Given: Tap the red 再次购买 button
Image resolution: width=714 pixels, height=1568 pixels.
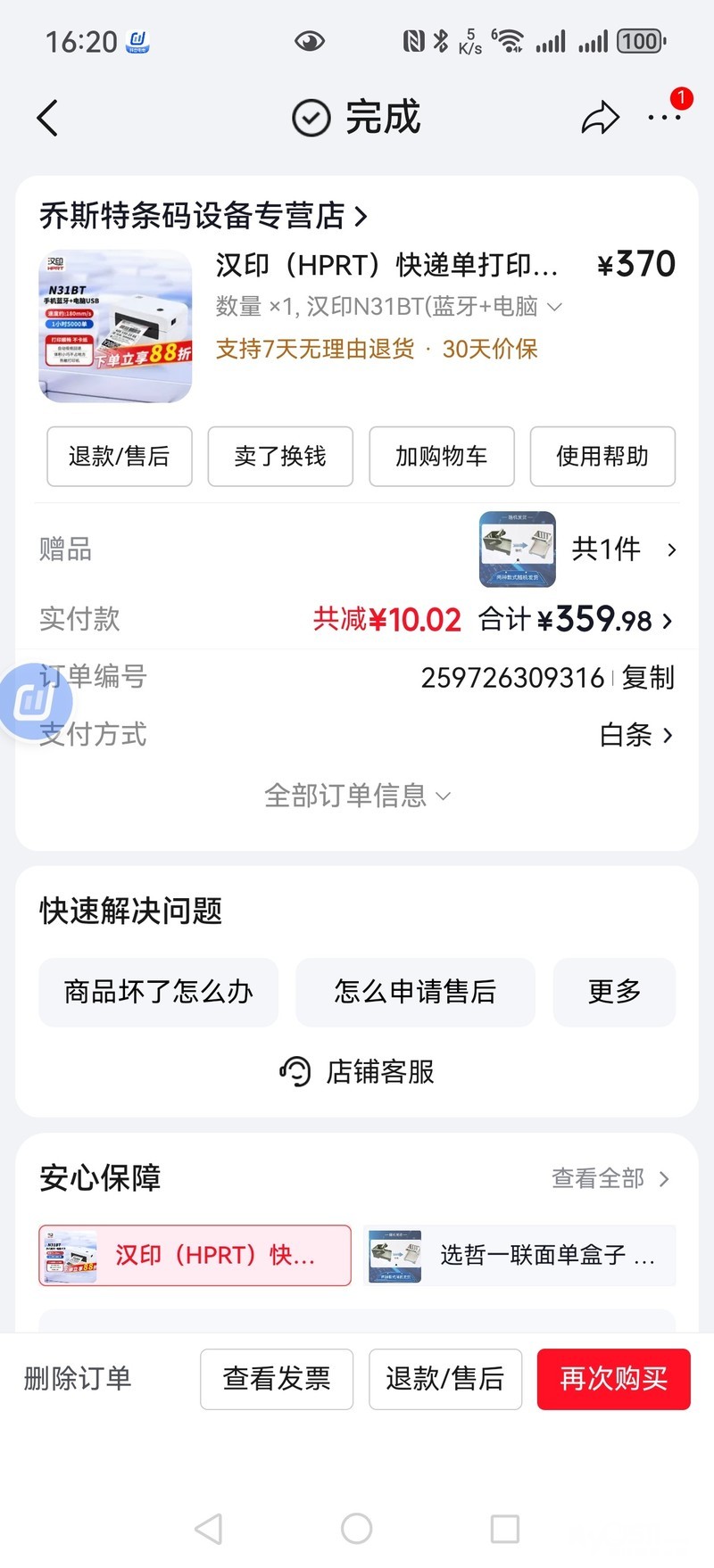Looking at the screenshot, I should [x=613, y=1379].
